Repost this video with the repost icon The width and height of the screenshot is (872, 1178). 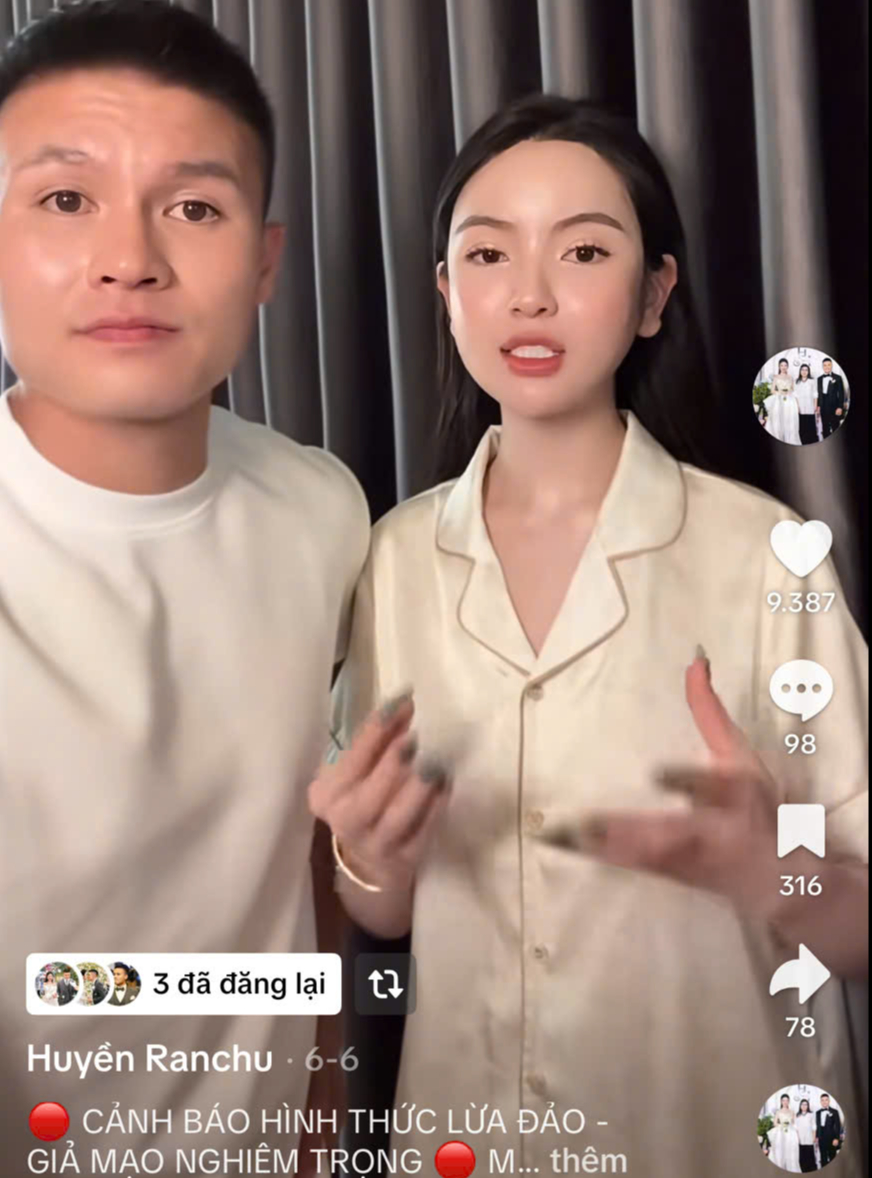point(385,984)
